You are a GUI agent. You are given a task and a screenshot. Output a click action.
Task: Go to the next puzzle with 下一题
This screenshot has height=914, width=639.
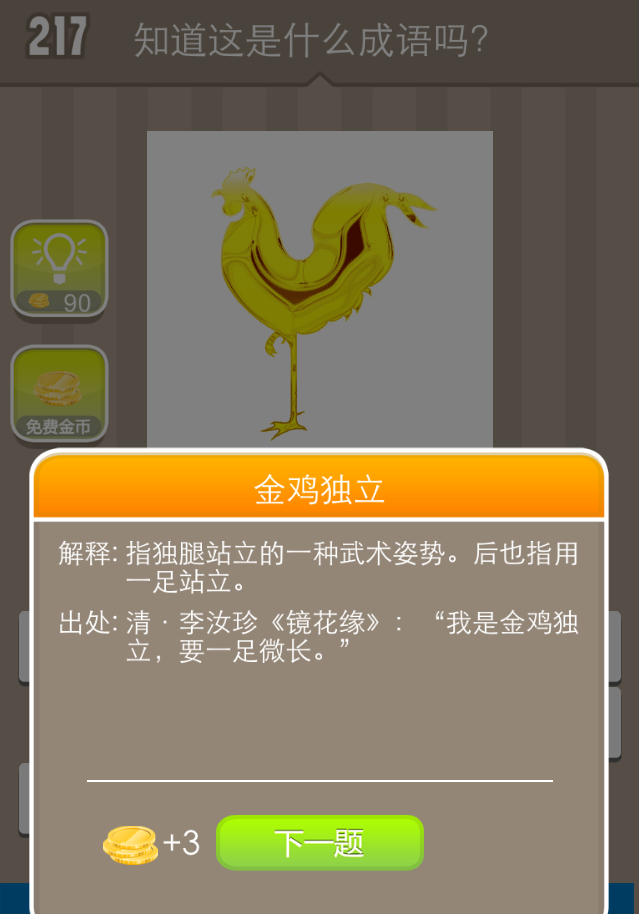tap(320, 843)
